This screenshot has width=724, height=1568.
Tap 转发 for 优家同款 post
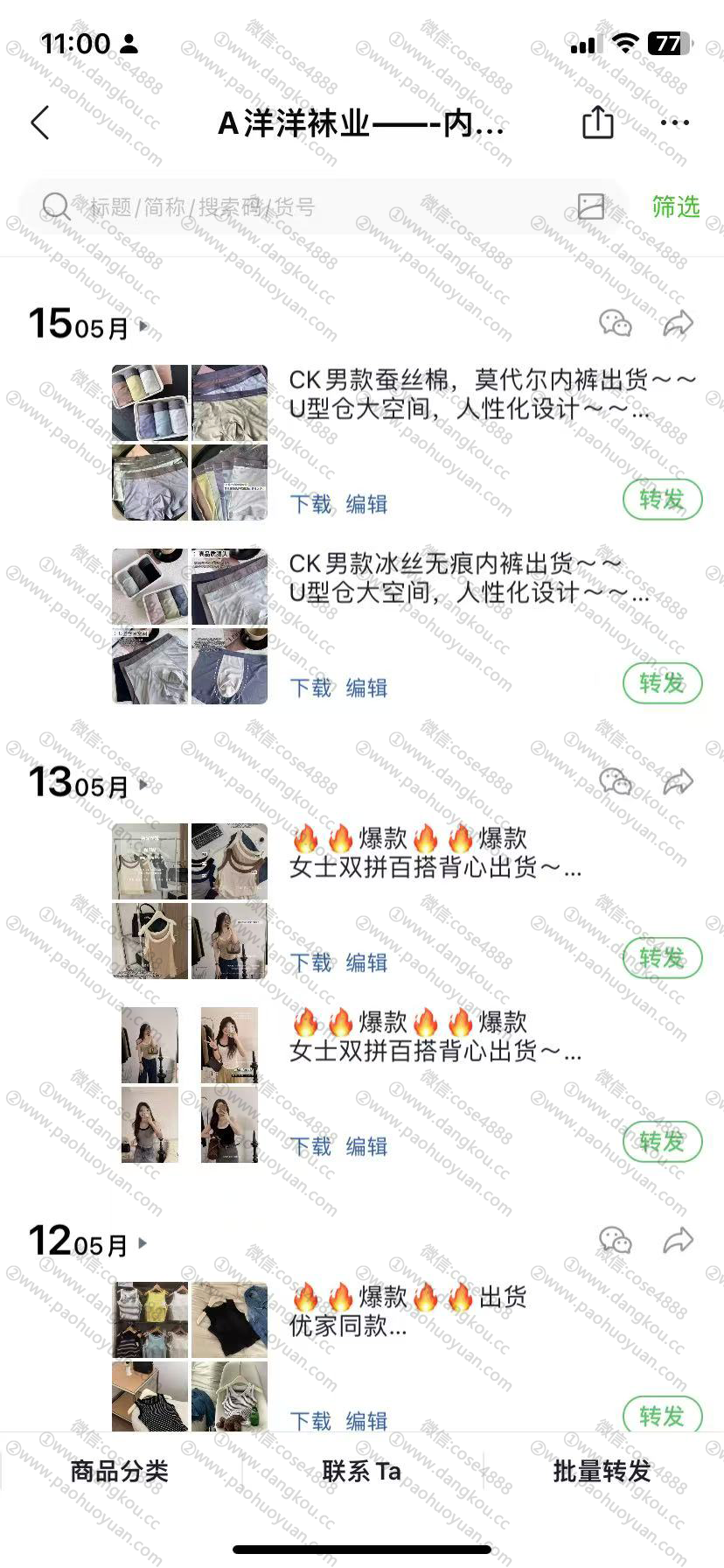coord(662,1416)
